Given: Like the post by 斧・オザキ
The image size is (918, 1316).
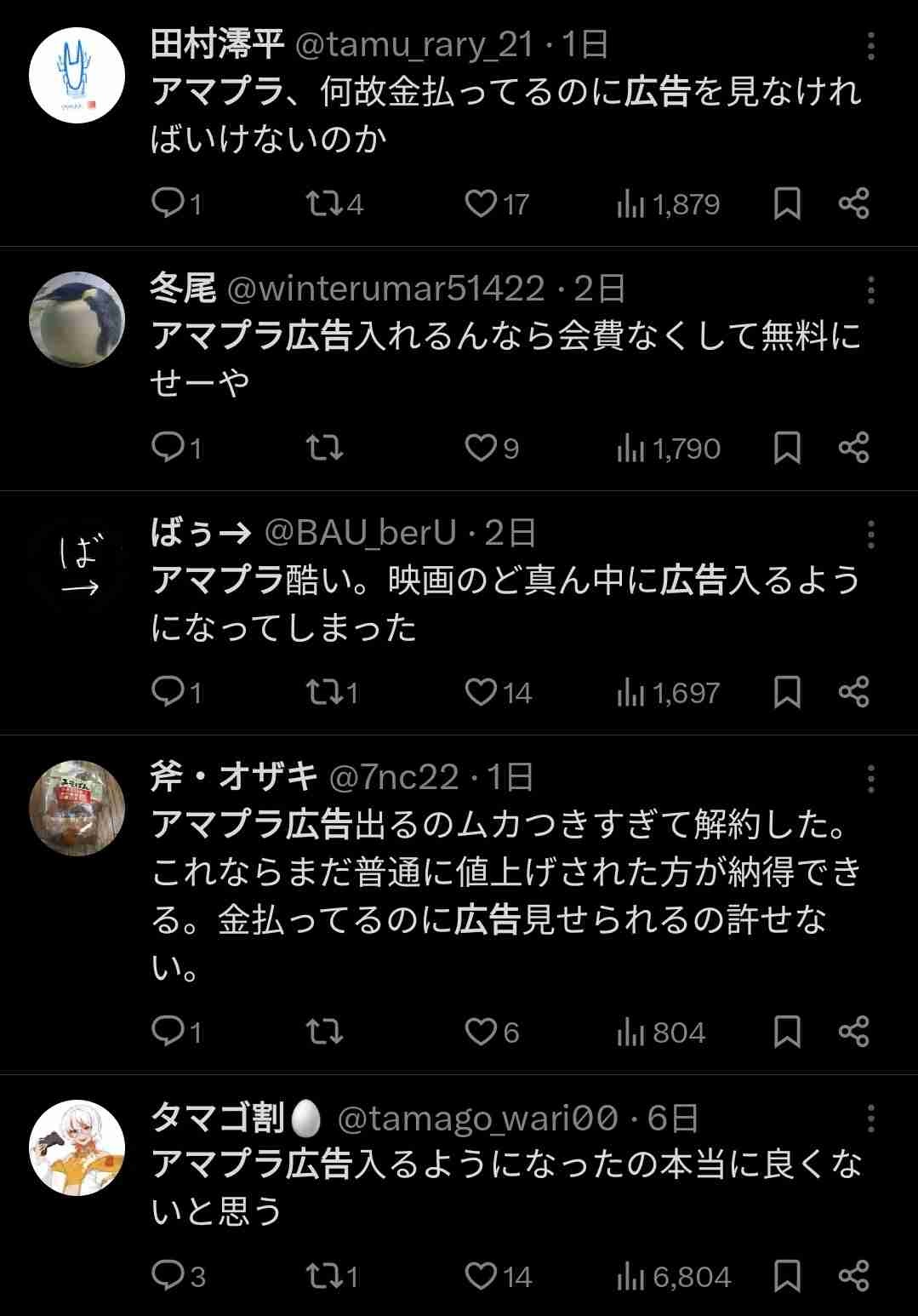Looking at the screenshot, I should click(482, 1032).
